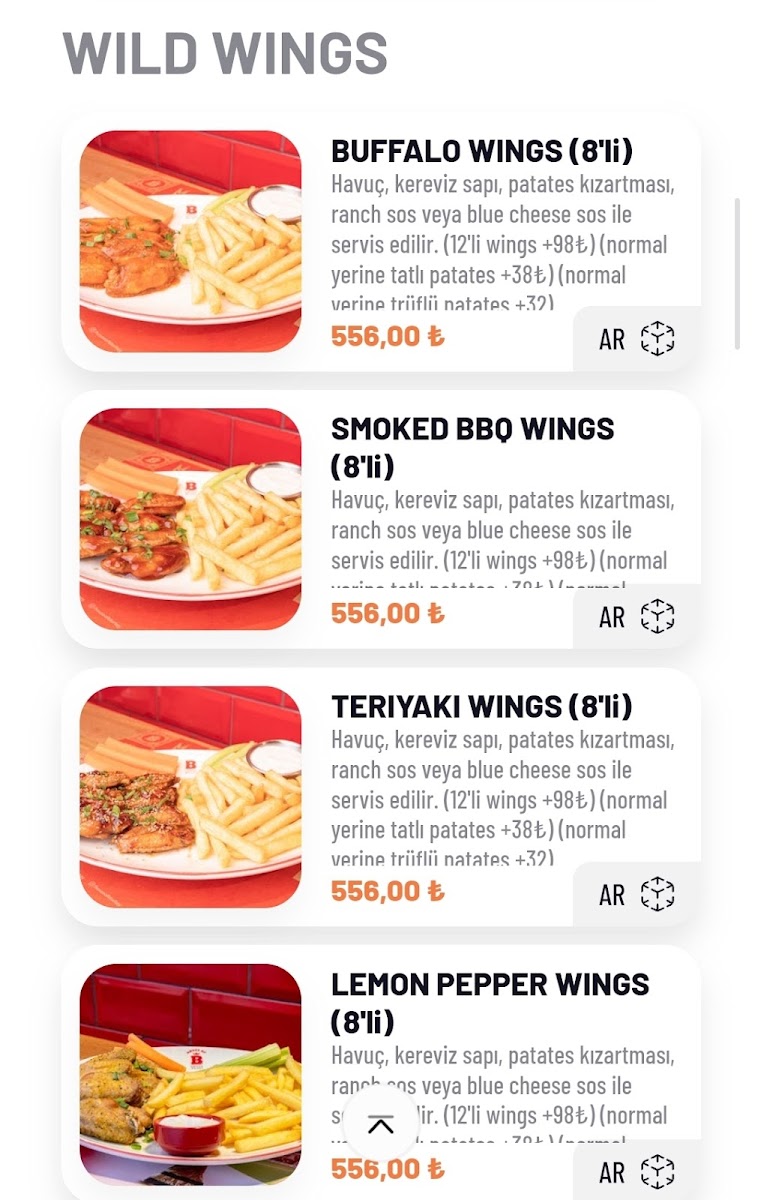Jump back to top of menu
This screenshot has width=761, height=1200.
point(380,1125)
